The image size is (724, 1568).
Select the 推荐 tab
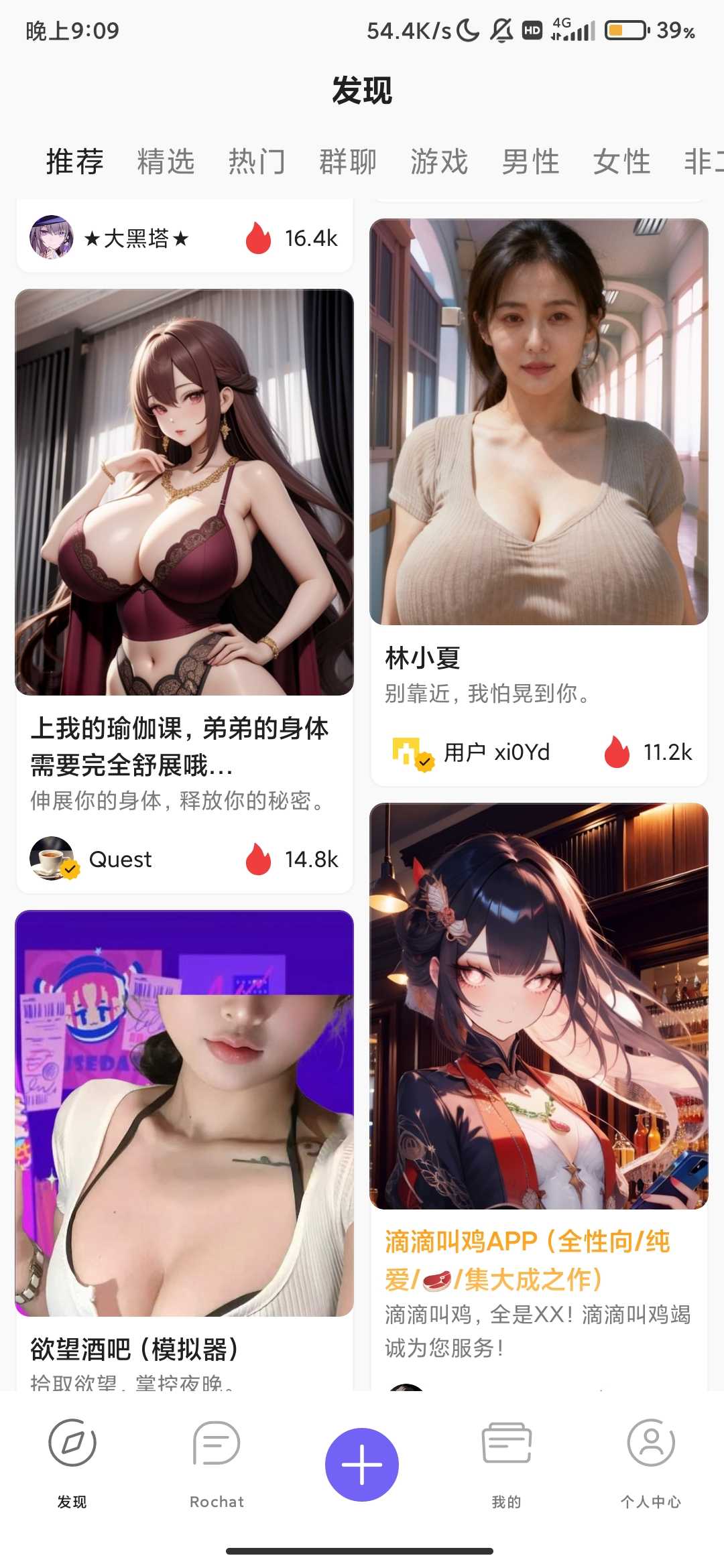[x=74, y=161]
